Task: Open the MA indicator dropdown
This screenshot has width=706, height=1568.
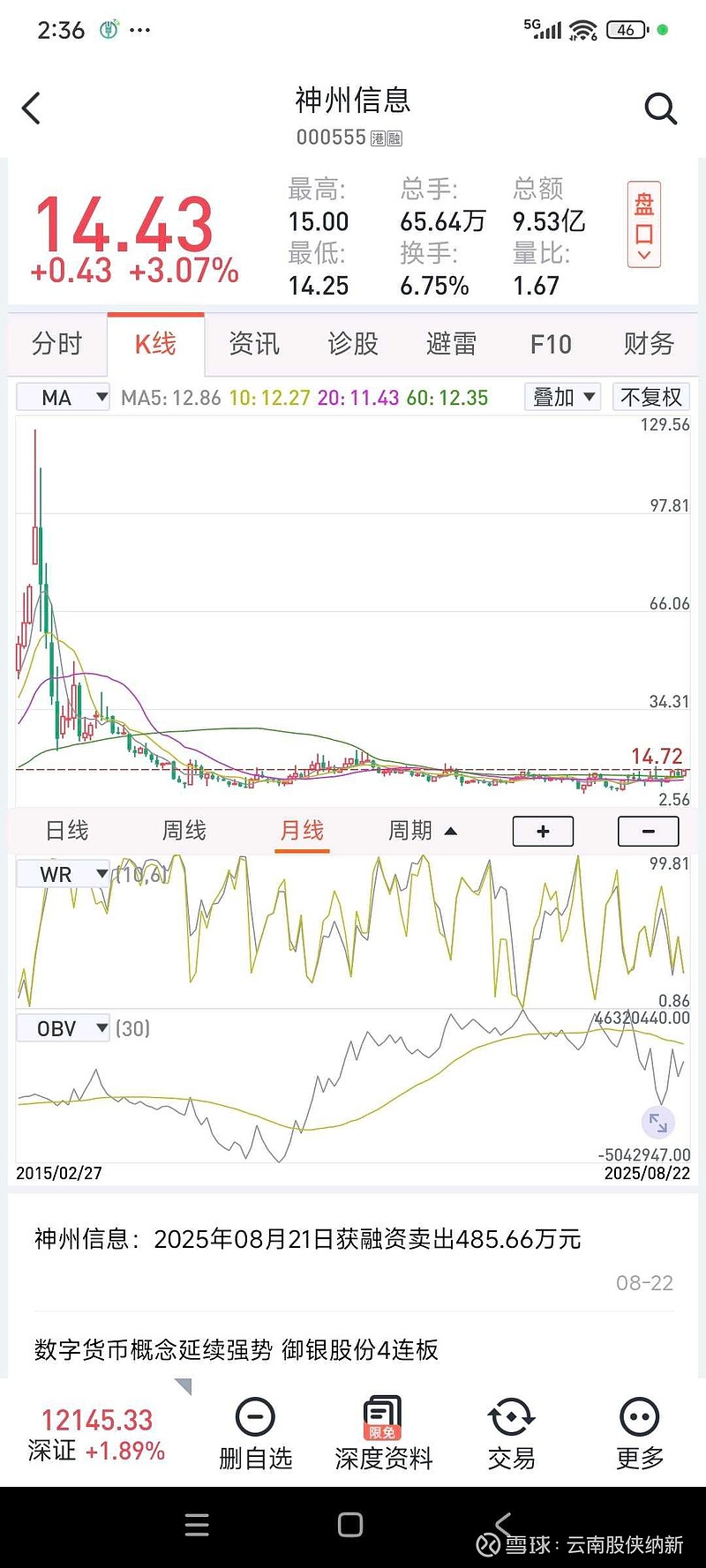Action: 64,398
